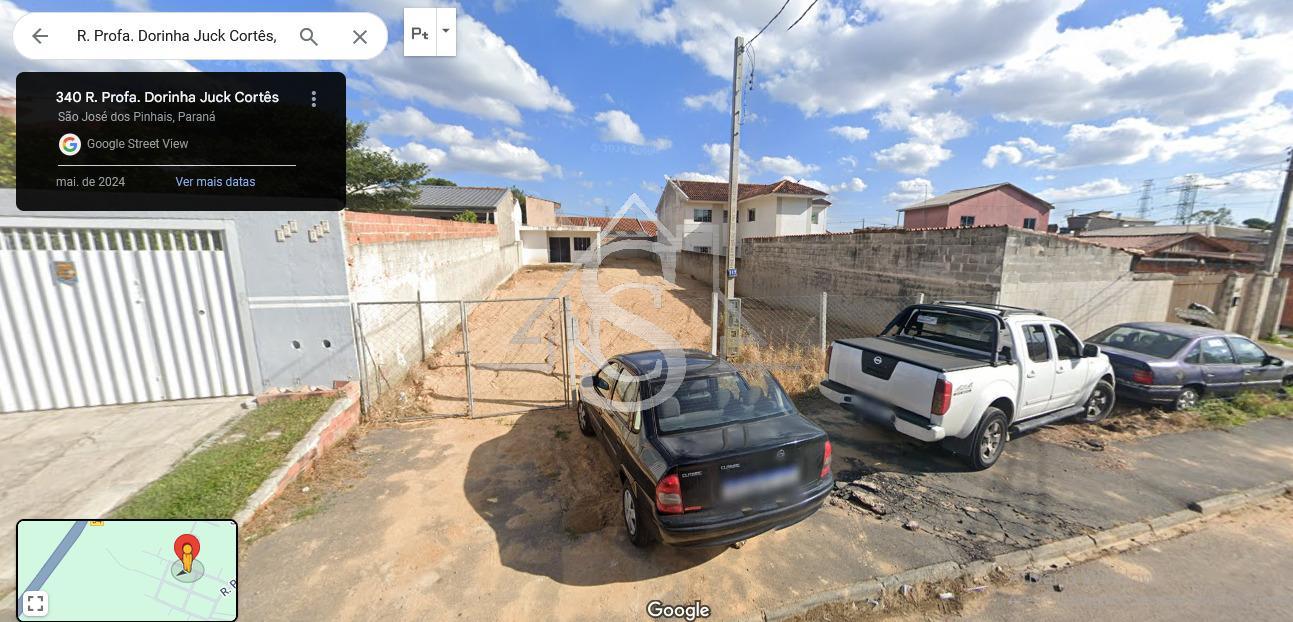Open the three-dot menu on address card
Image resolution: width=1293 pixels, height=622 pixels.
(314, 98)
